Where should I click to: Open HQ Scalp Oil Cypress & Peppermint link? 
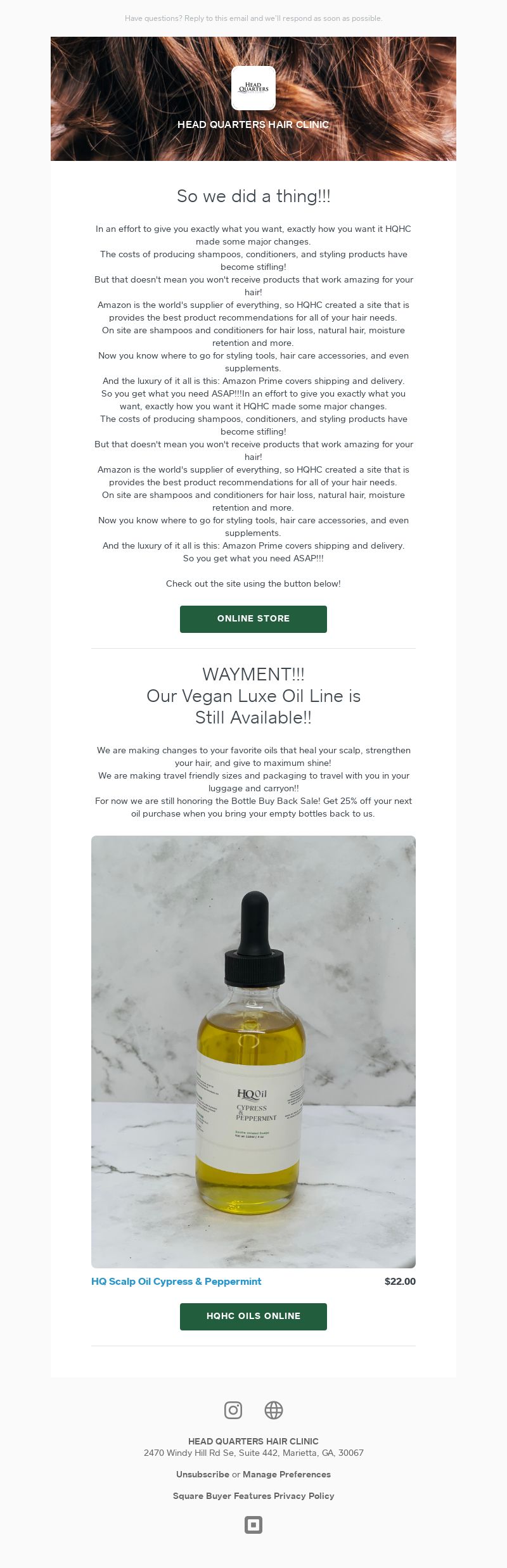point(176,1281)
